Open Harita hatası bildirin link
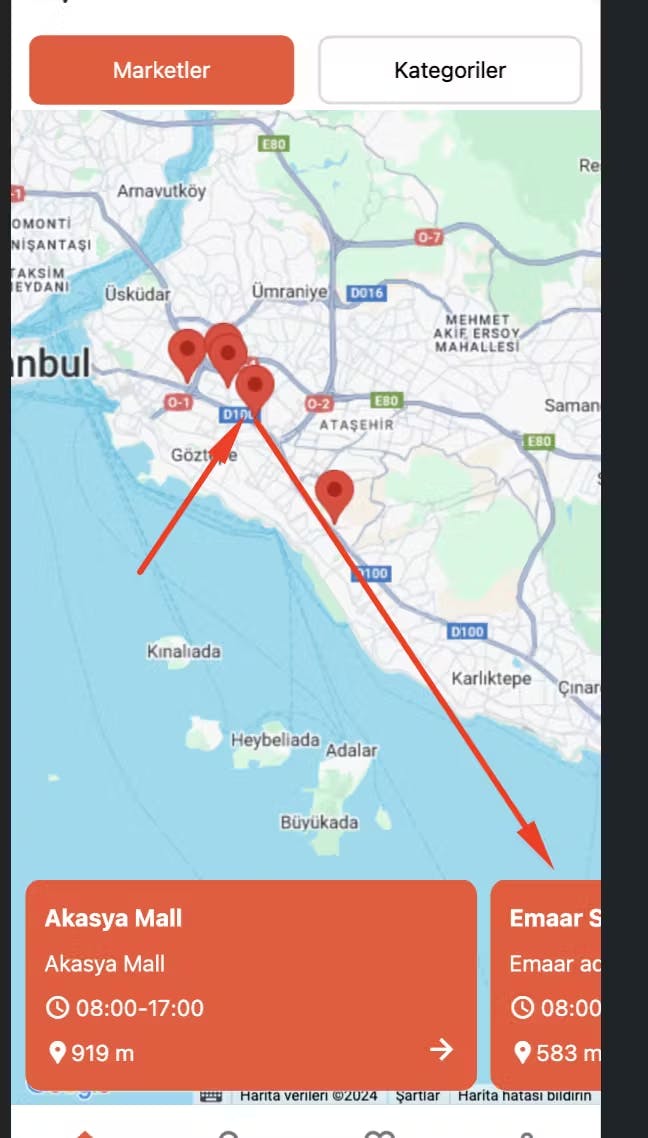This screenshot has width=648, height=1138. pyautogui.click(x=526, y=1095)
